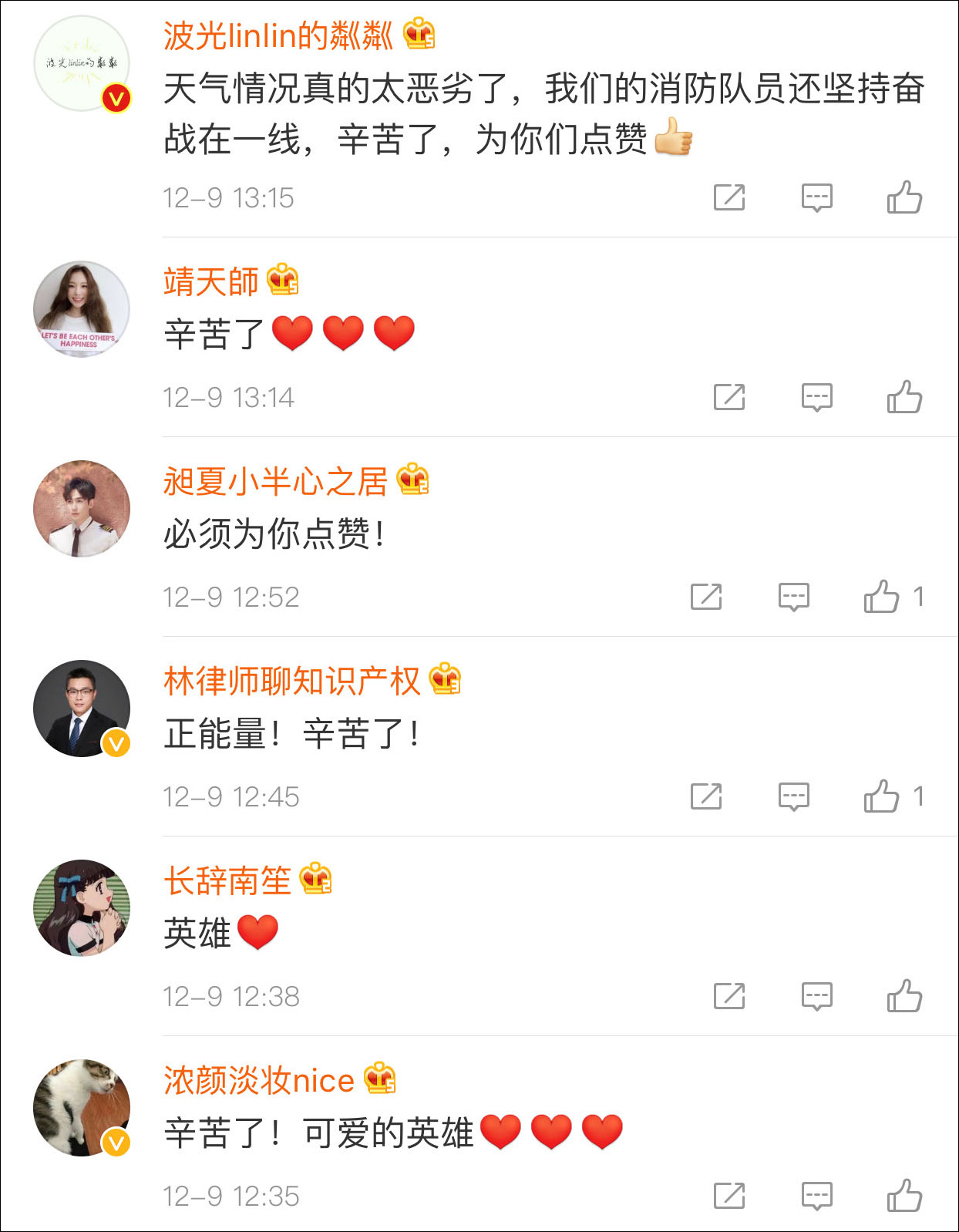Viewport: 959px width, 1232px height.
Task: Like 靖天師's comment
Action: (x=904, y=397)
